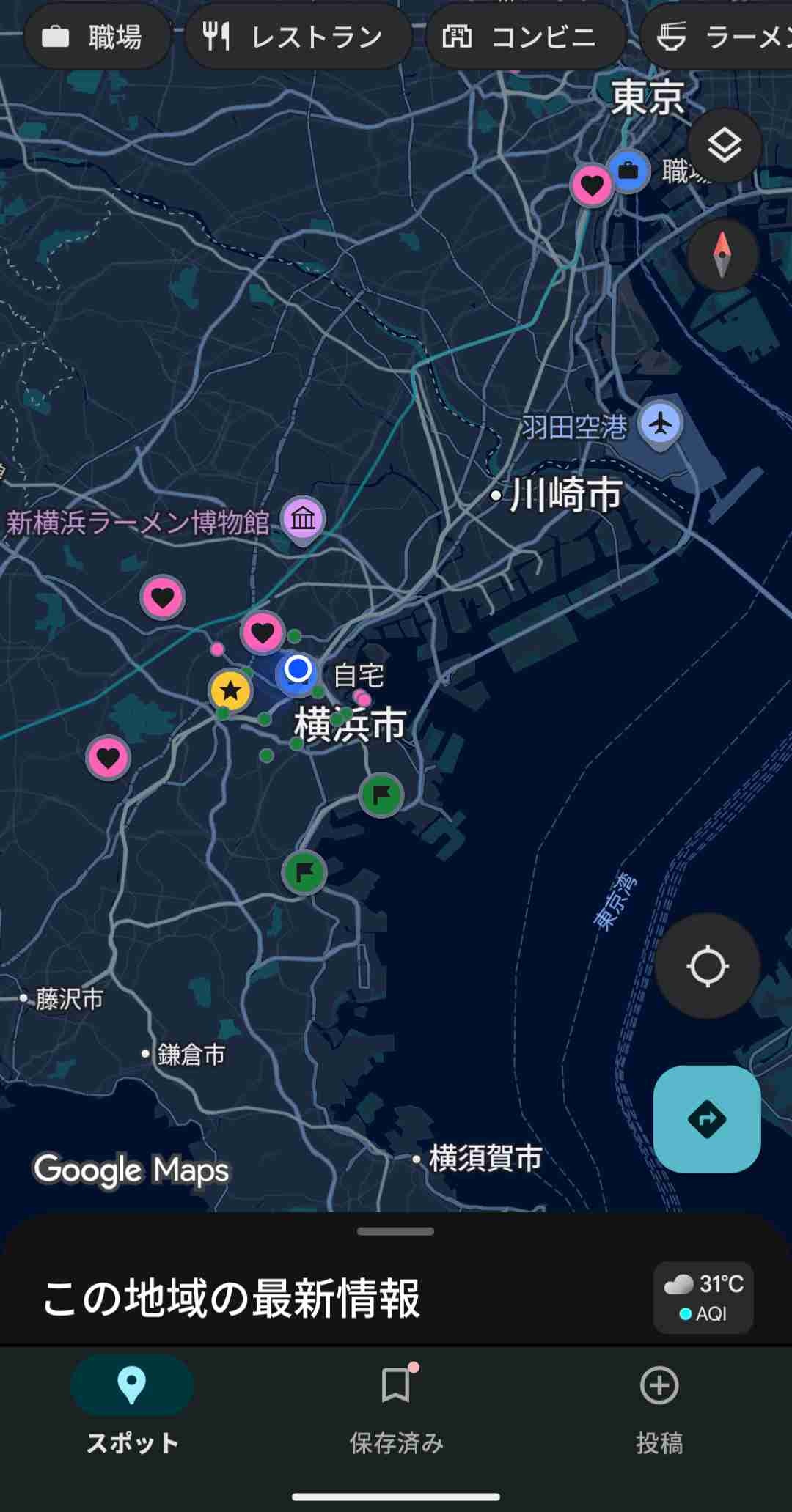Center map on my current location
Image resolution: width=792 pixels, height=1512 pixels.
pos(707,966)
